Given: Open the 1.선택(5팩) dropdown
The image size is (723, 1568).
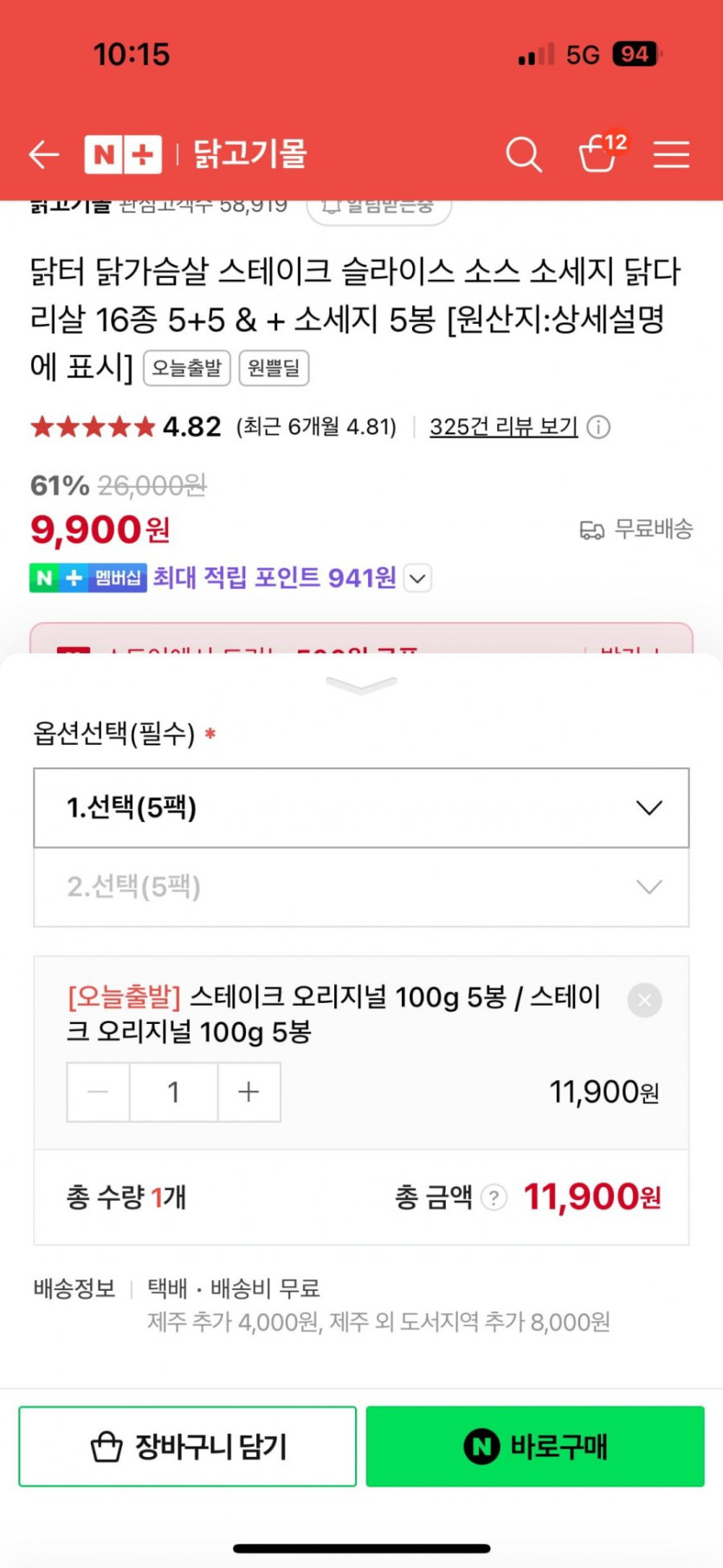Looking at the screenshot, I should point(361,807).
